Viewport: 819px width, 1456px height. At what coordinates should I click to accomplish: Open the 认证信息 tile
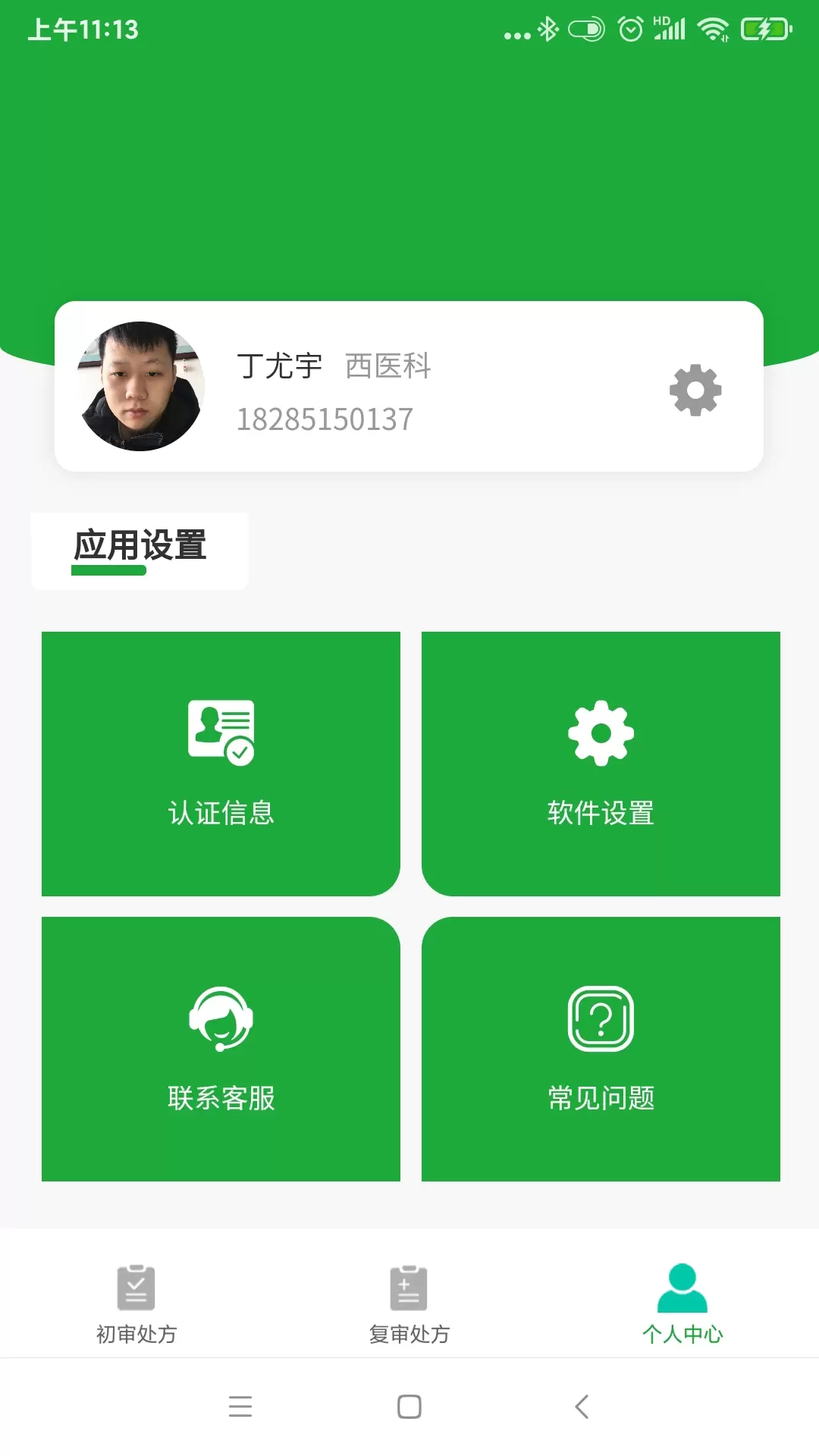221,764
